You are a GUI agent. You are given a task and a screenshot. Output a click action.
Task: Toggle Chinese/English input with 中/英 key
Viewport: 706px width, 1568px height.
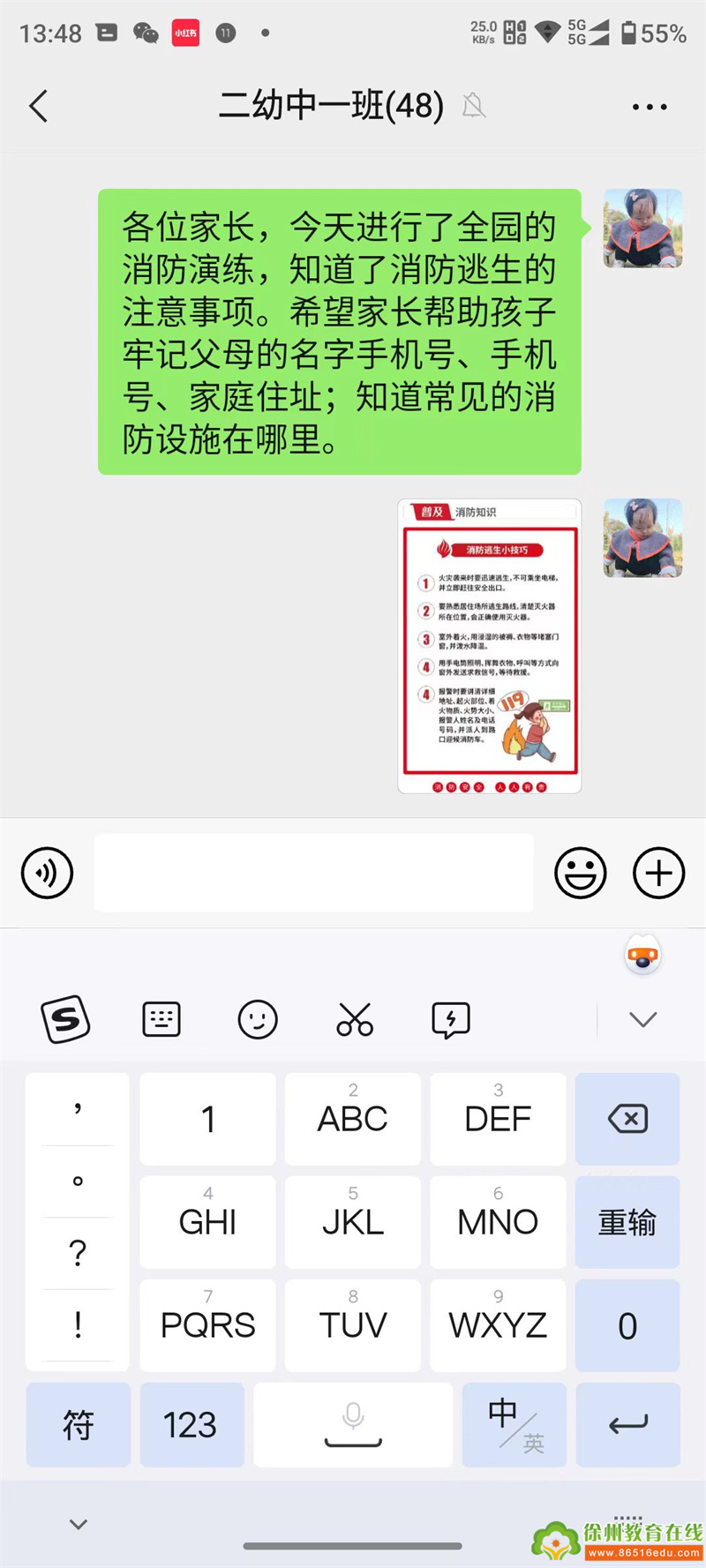[x=514, y=1424]
